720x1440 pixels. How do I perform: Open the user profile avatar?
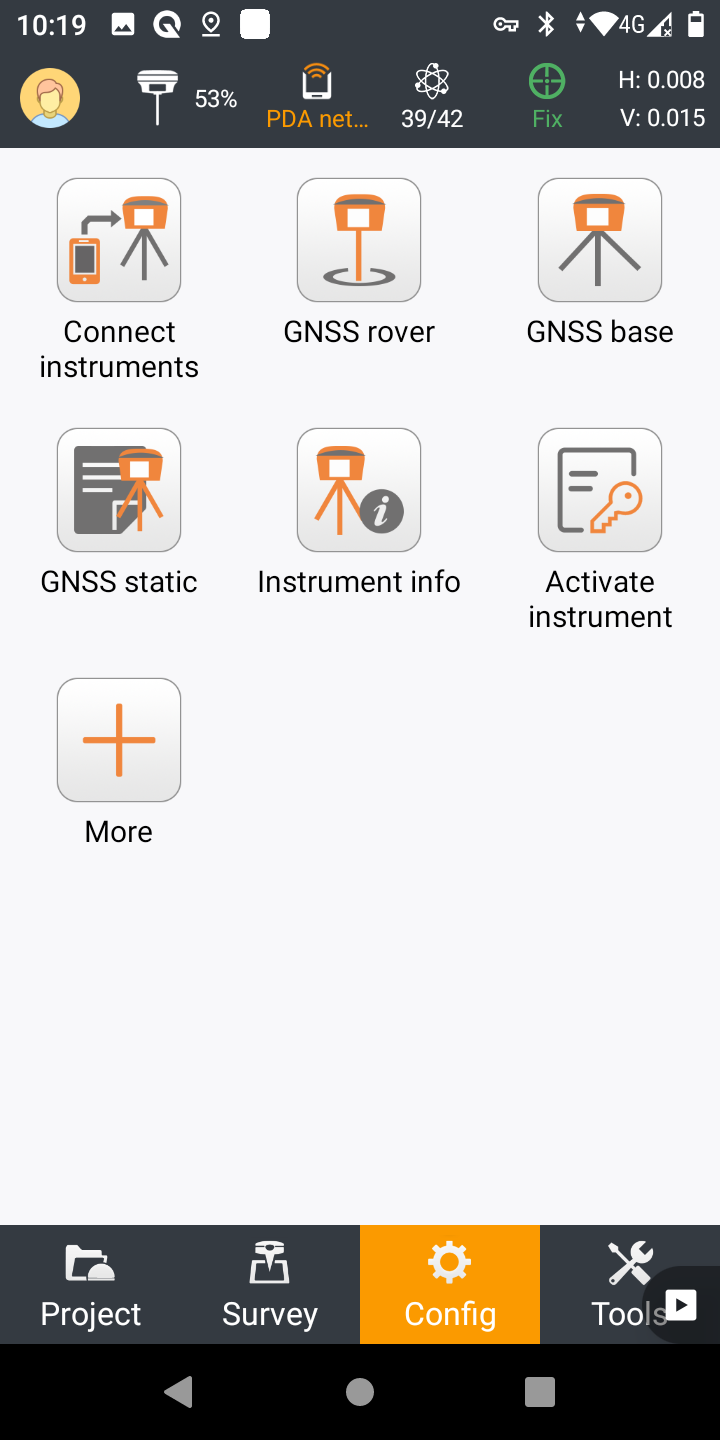[x=50, y=98]
